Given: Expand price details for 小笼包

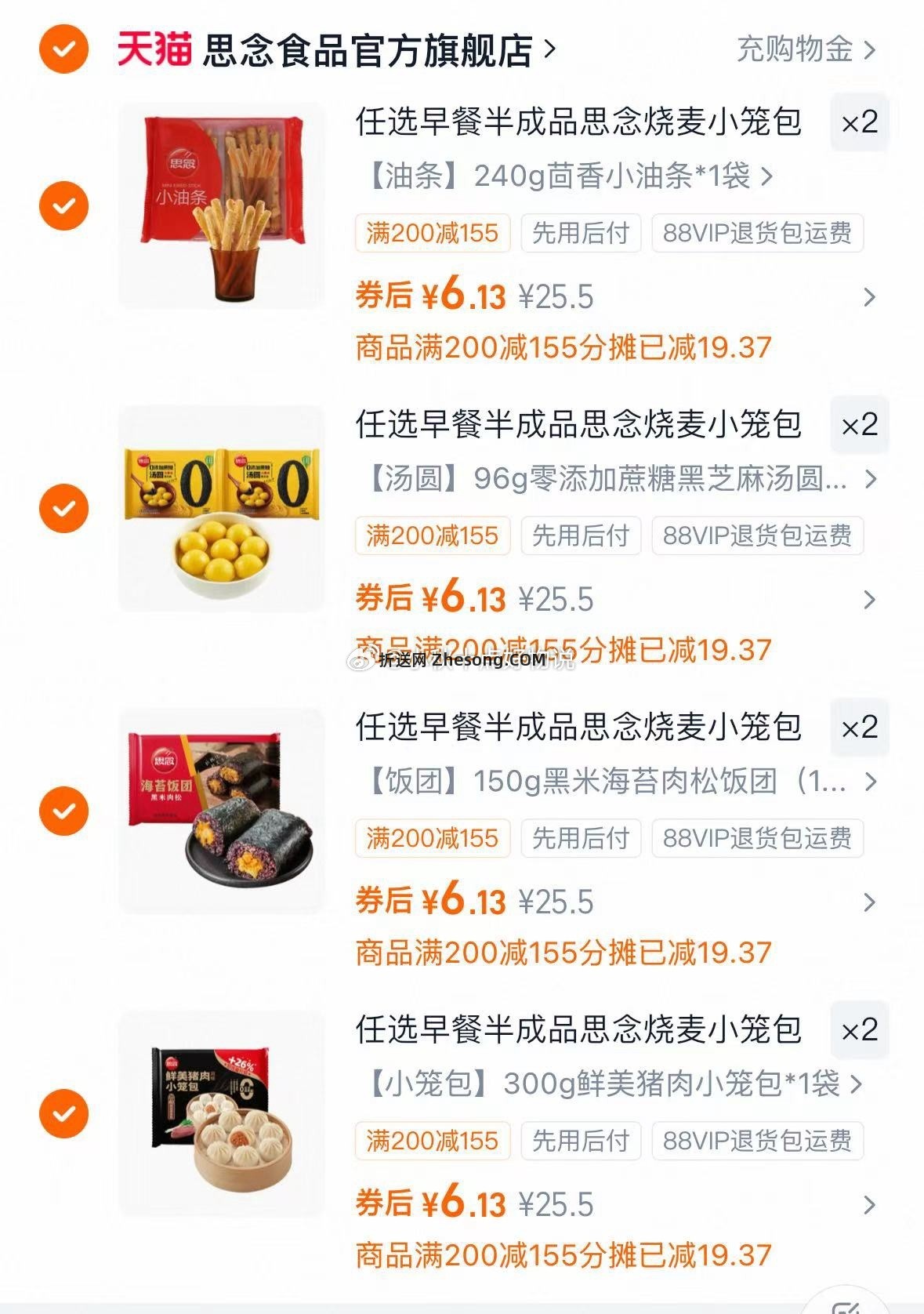Looking at the screenshot, I should click(868, 1205).
